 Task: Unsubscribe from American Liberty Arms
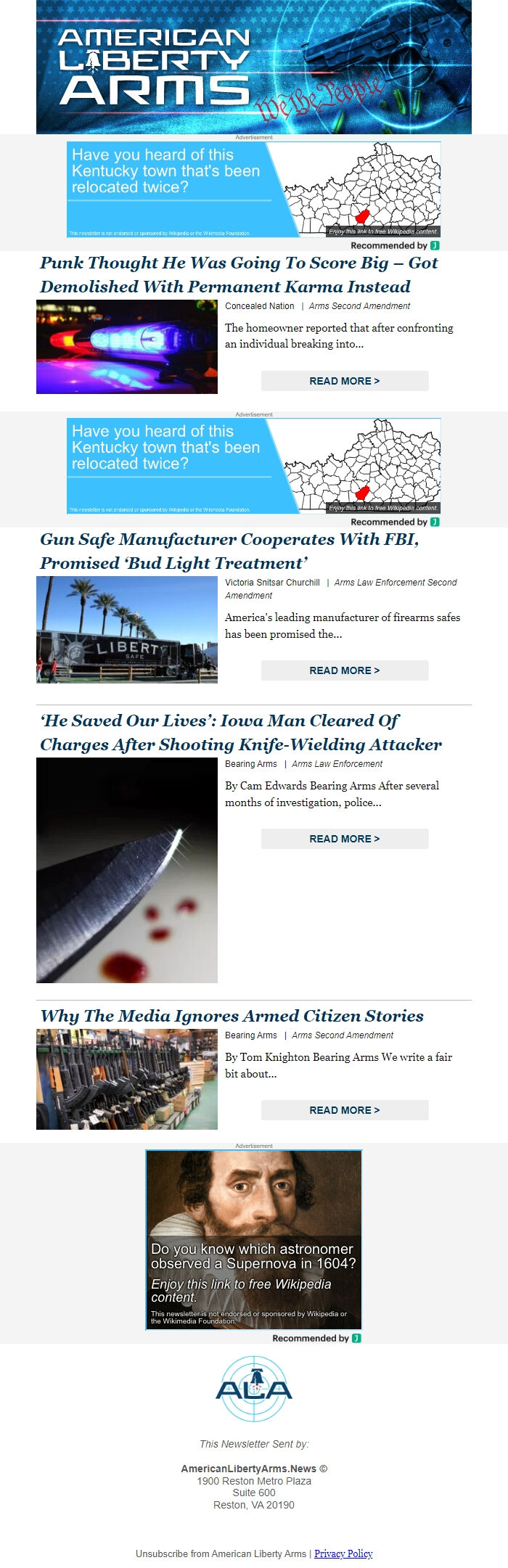point(221,1553)
